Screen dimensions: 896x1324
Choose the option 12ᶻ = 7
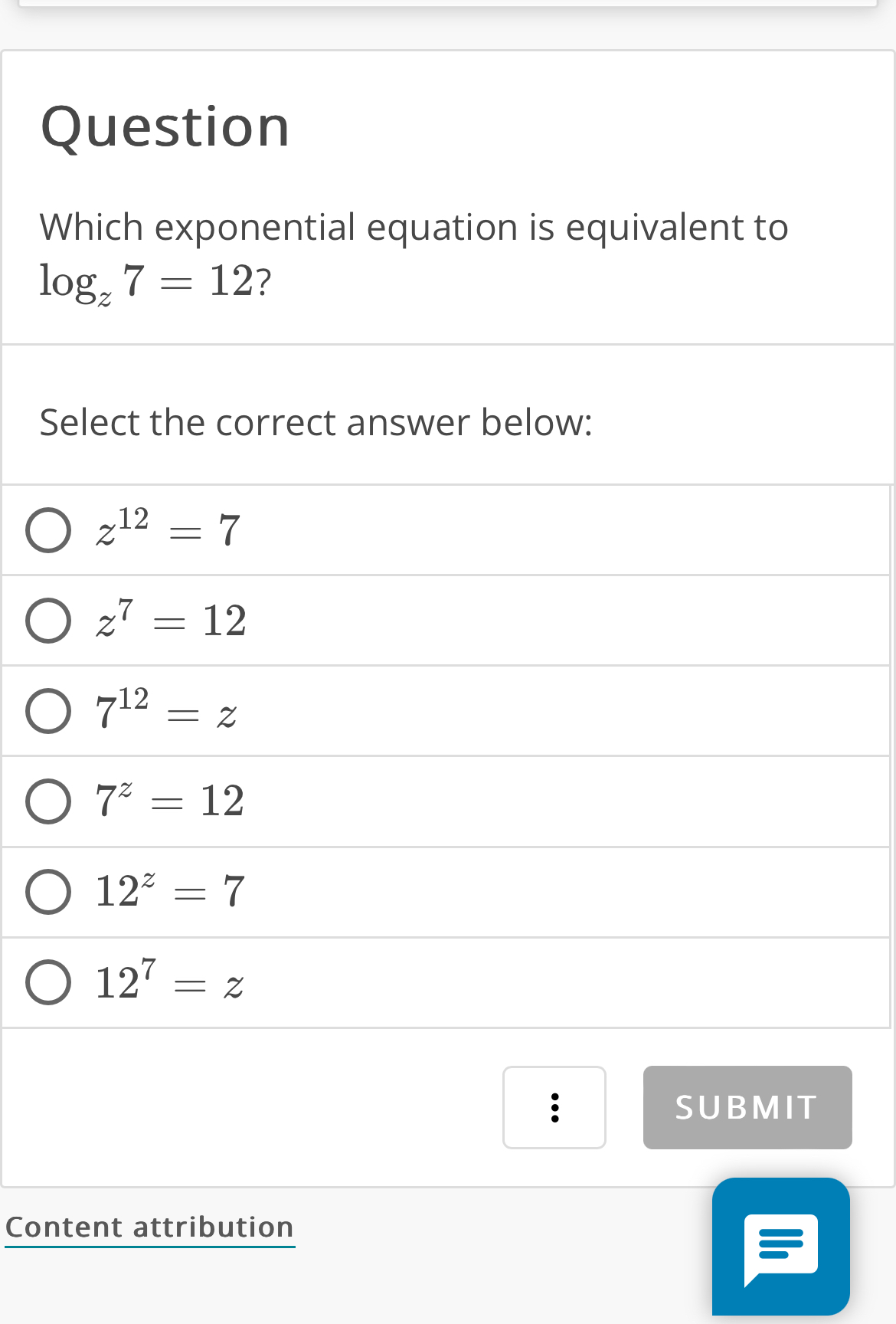48,891
